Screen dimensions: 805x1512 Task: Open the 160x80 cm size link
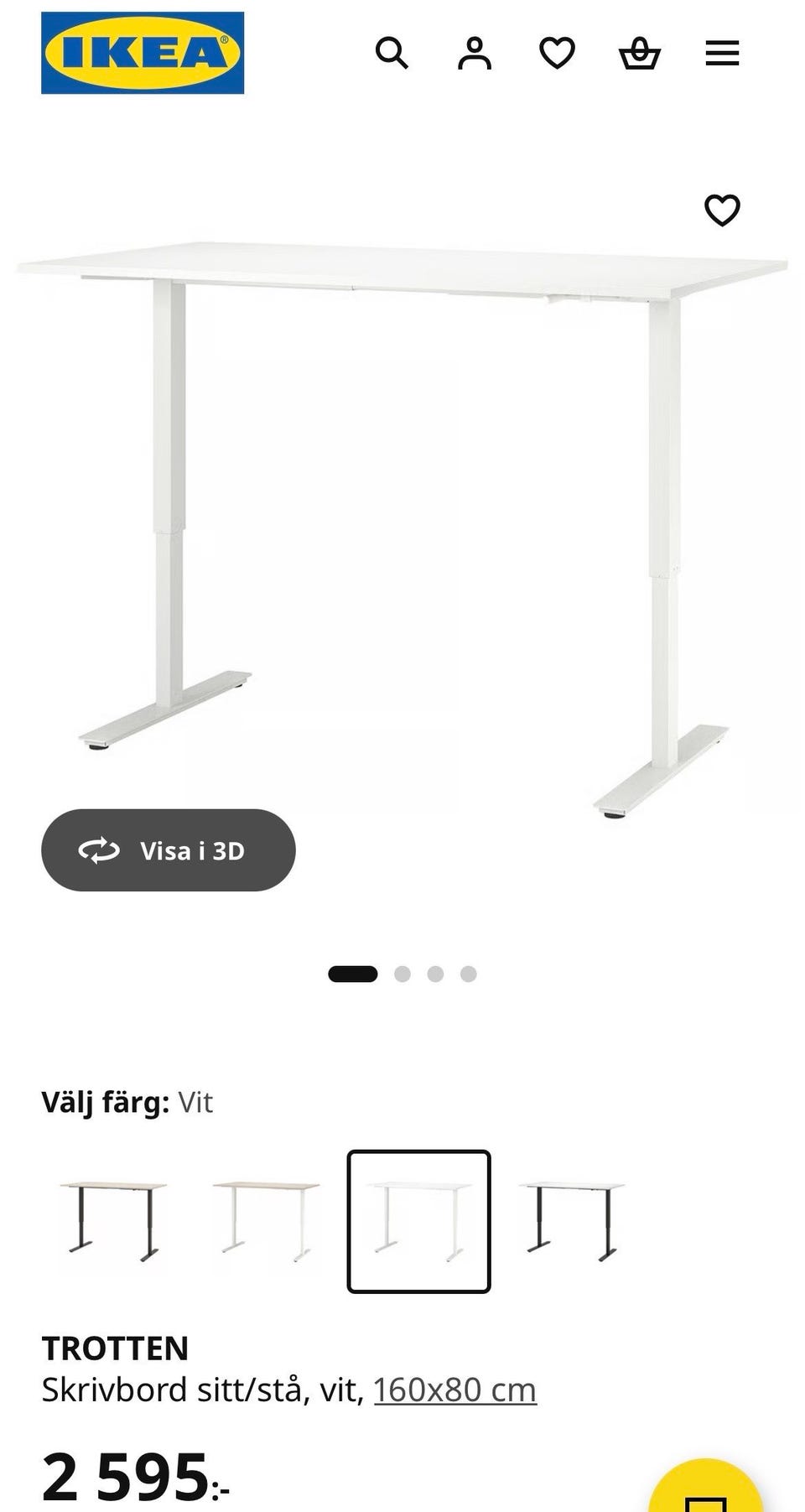point(456,1389)
